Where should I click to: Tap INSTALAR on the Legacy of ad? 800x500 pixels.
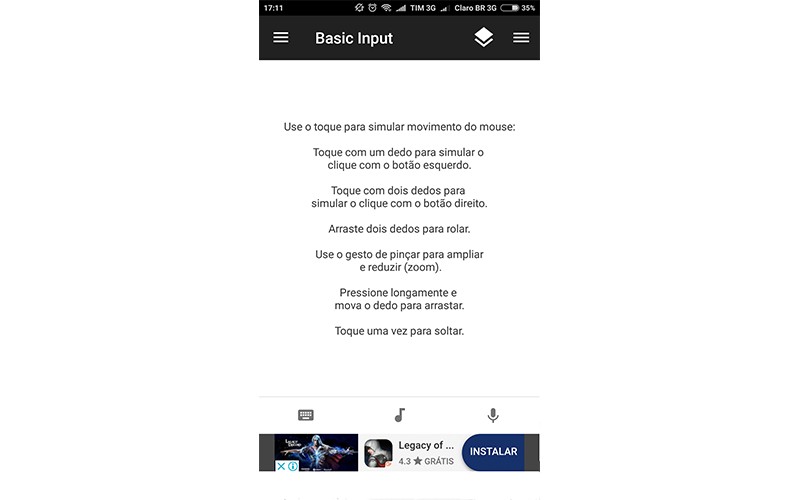pyautogui.click(x=494, y=452)
